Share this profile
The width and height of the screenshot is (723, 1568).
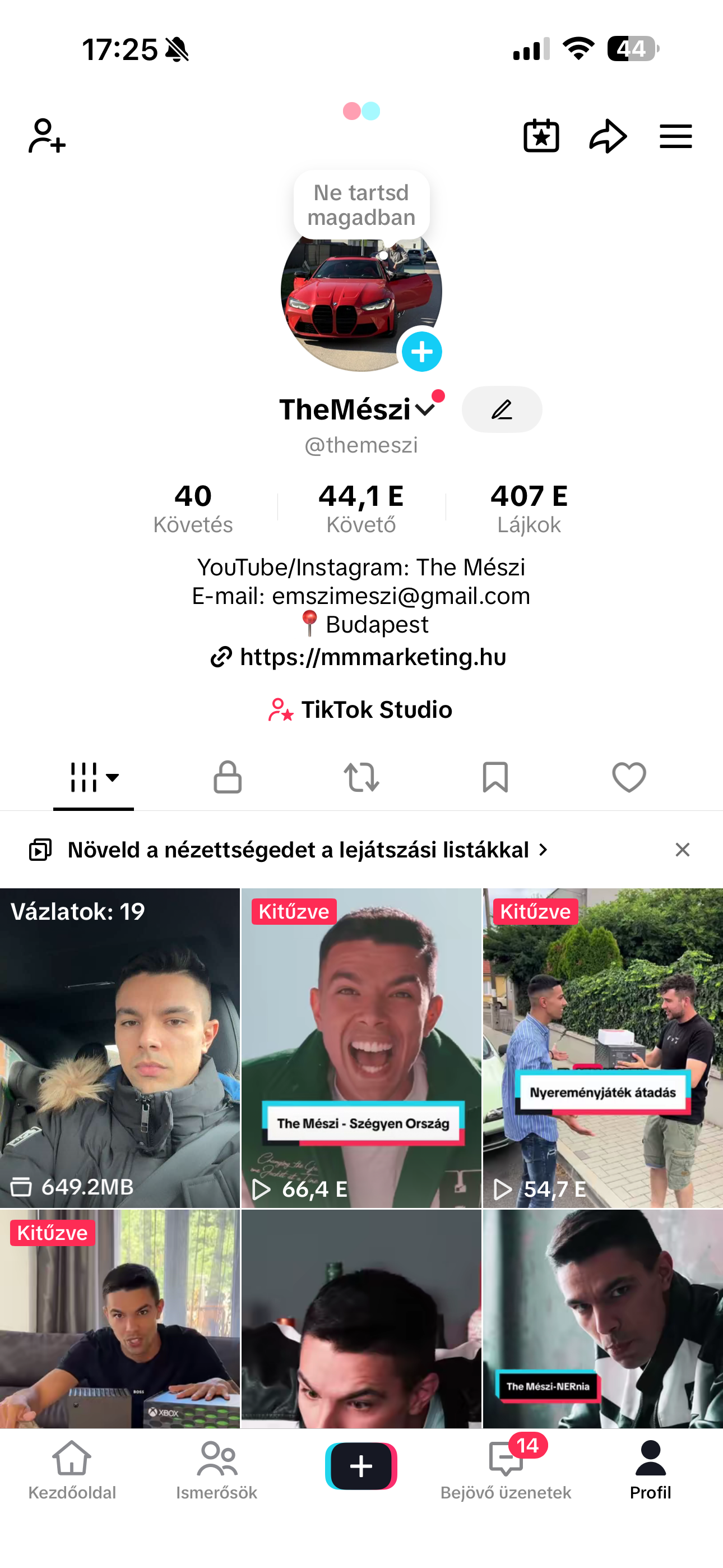coord(608,136)
